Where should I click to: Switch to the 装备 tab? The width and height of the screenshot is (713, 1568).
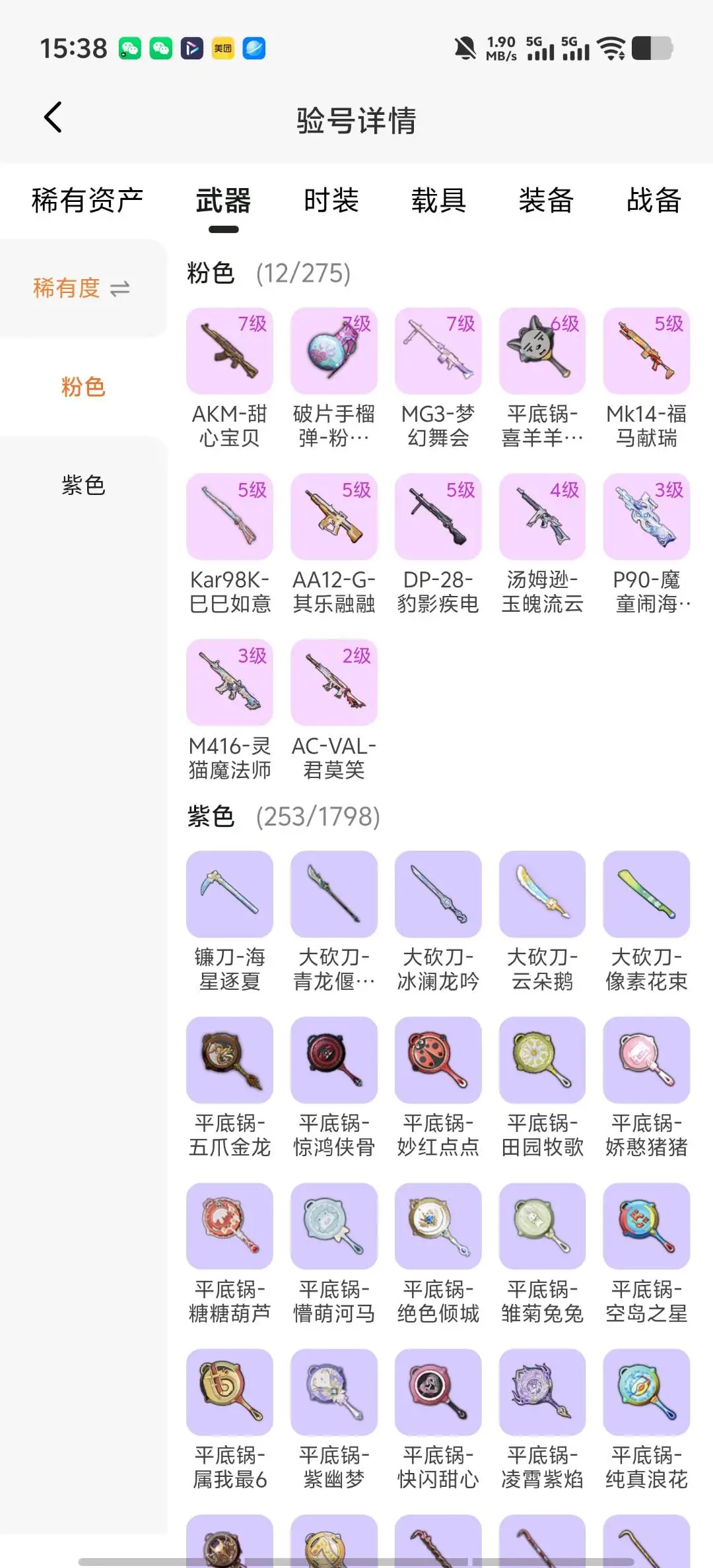(x=546, y=201)
